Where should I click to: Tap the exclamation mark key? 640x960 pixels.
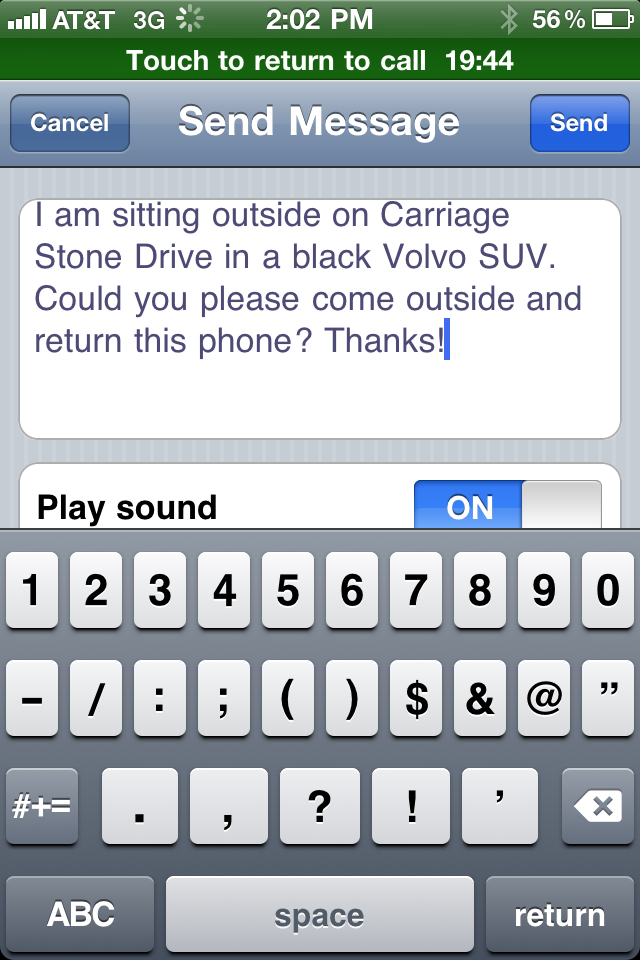[412, 806]
